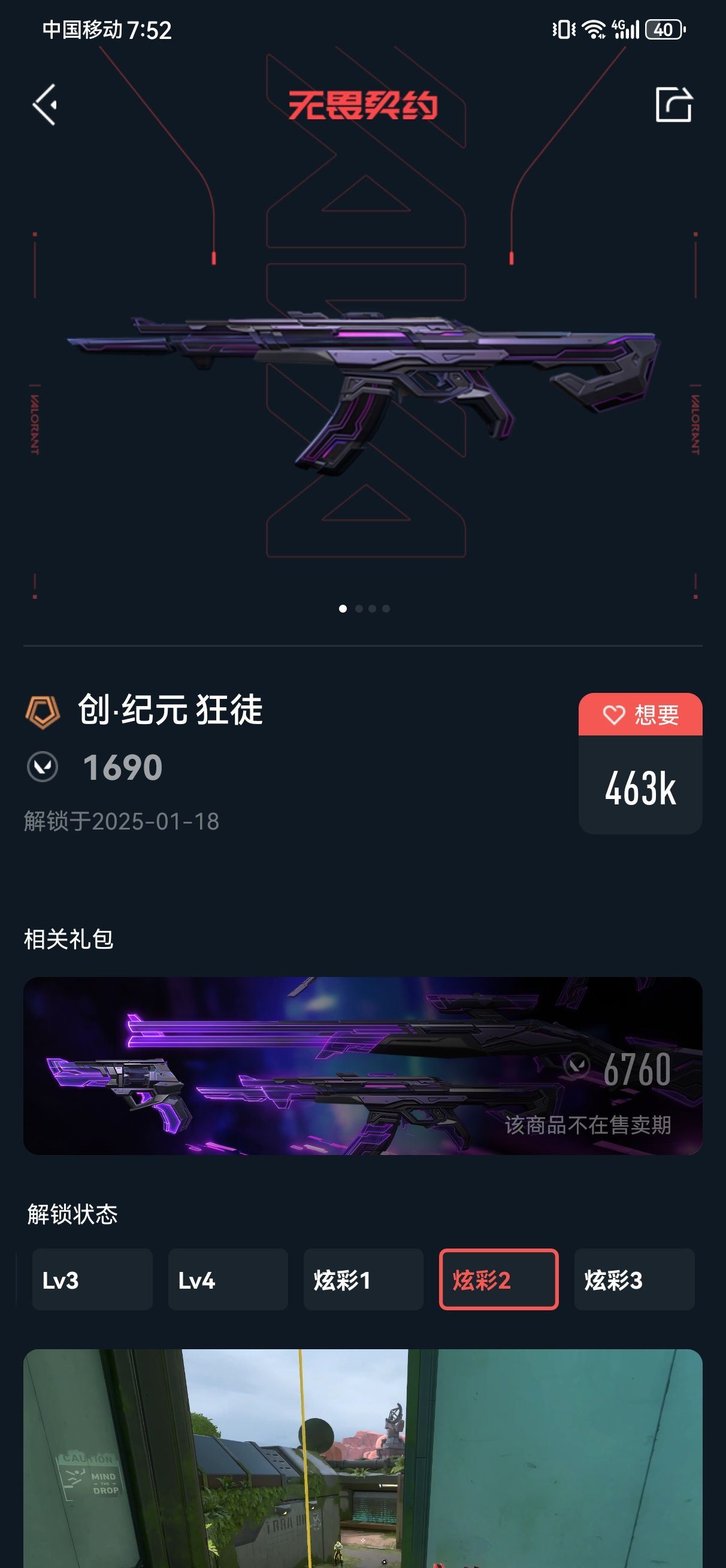
Task: Switch to the 炫彩3 variant
Action: coord(634,1280)
